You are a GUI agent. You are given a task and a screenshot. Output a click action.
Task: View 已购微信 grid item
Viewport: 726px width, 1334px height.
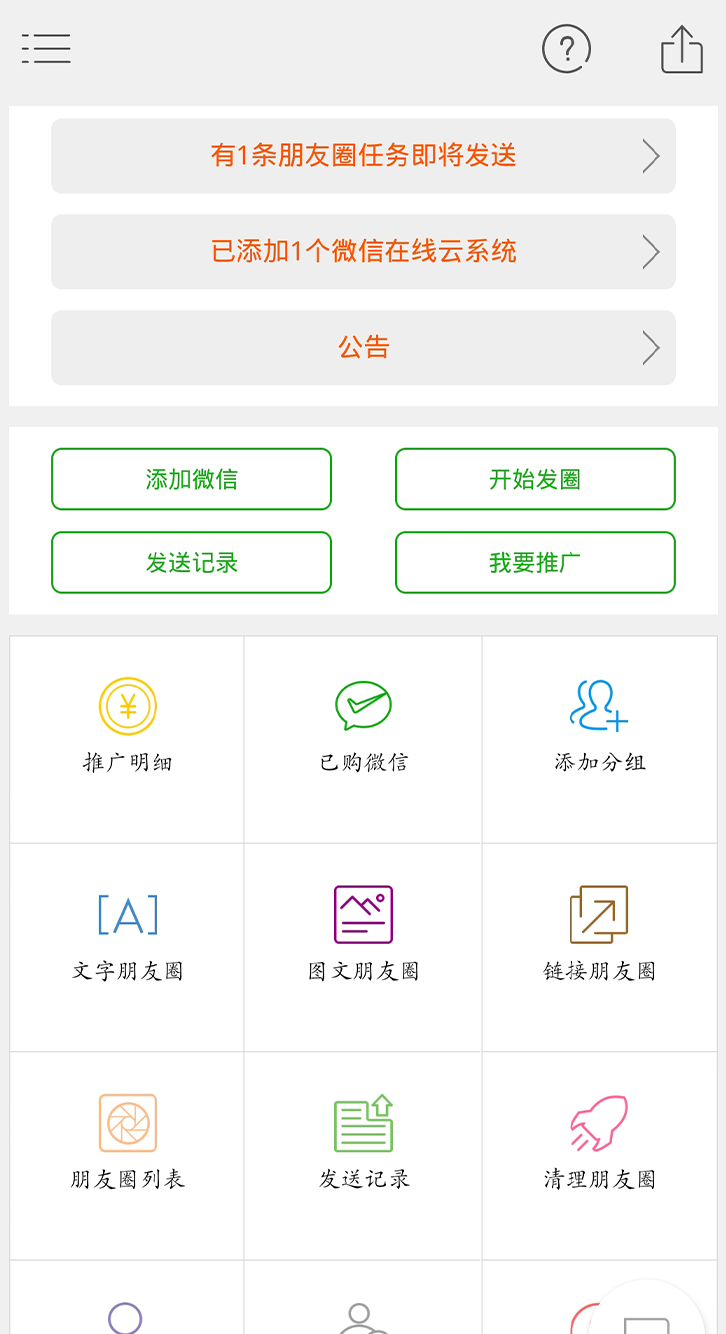(363, 727)
